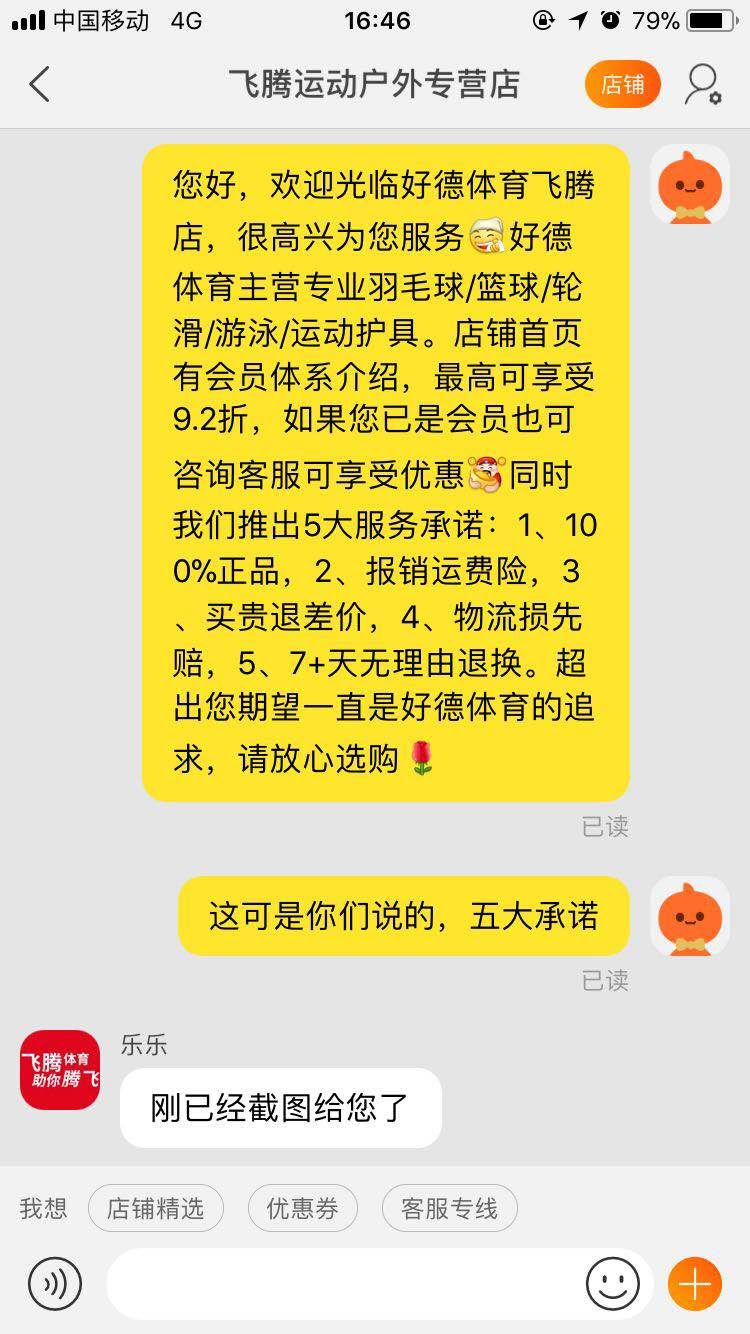Tap the 刚已经截图给您了 message bubble
The width and height of the screenshot is (750, 1334).
click(x=280, y=1107)
